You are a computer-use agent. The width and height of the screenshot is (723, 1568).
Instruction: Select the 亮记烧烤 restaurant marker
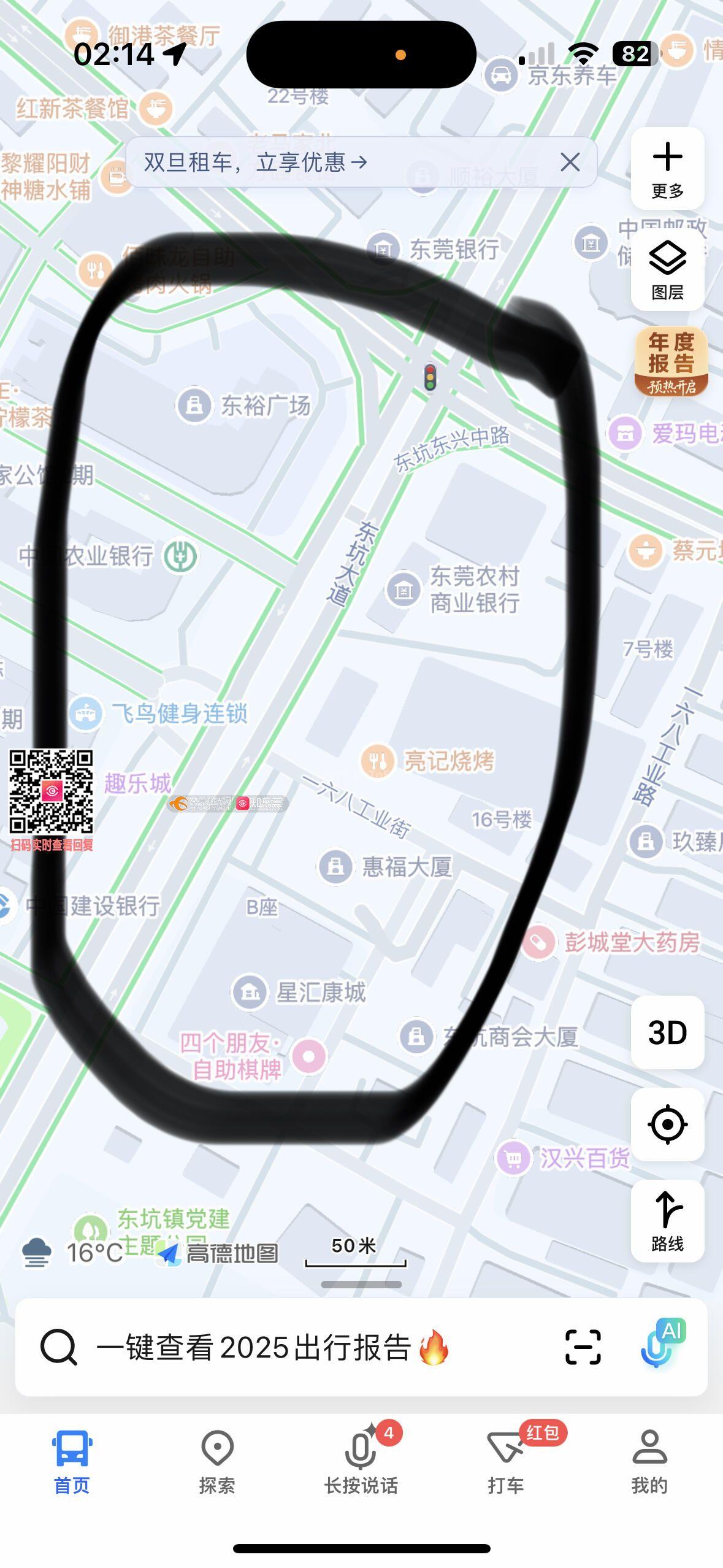click(x=378, y=761)
